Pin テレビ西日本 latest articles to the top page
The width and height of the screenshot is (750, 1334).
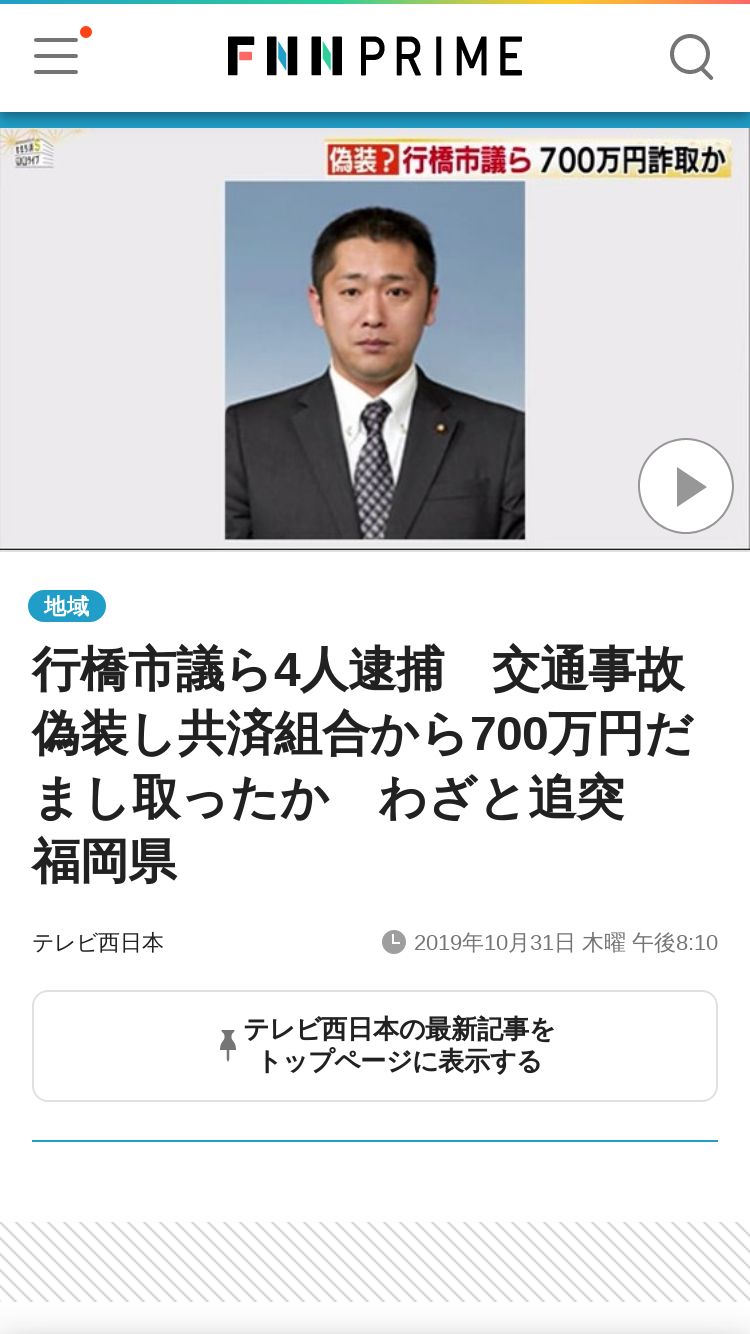(375, 1045)
